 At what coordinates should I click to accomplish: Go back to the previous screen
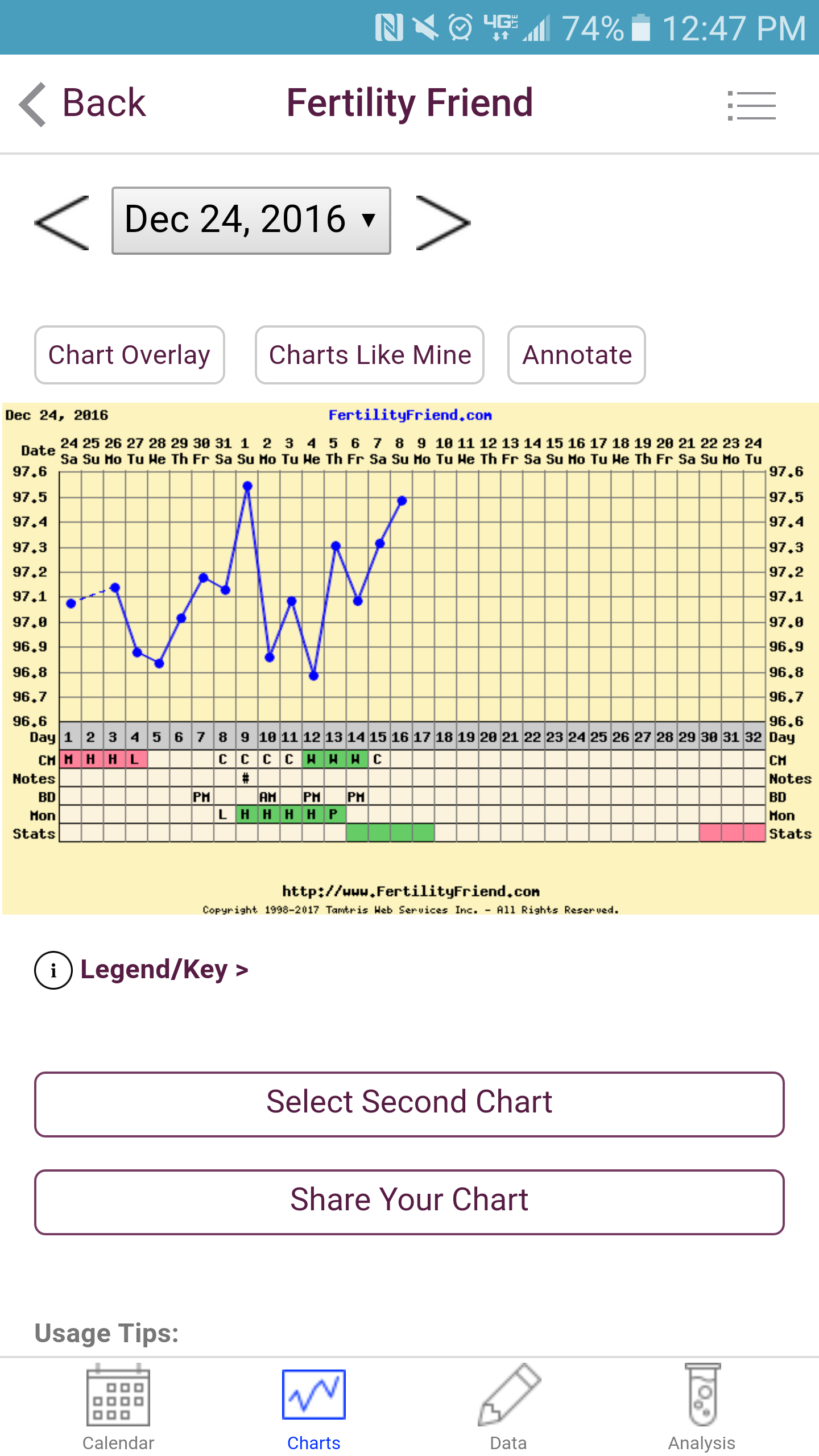82,104
